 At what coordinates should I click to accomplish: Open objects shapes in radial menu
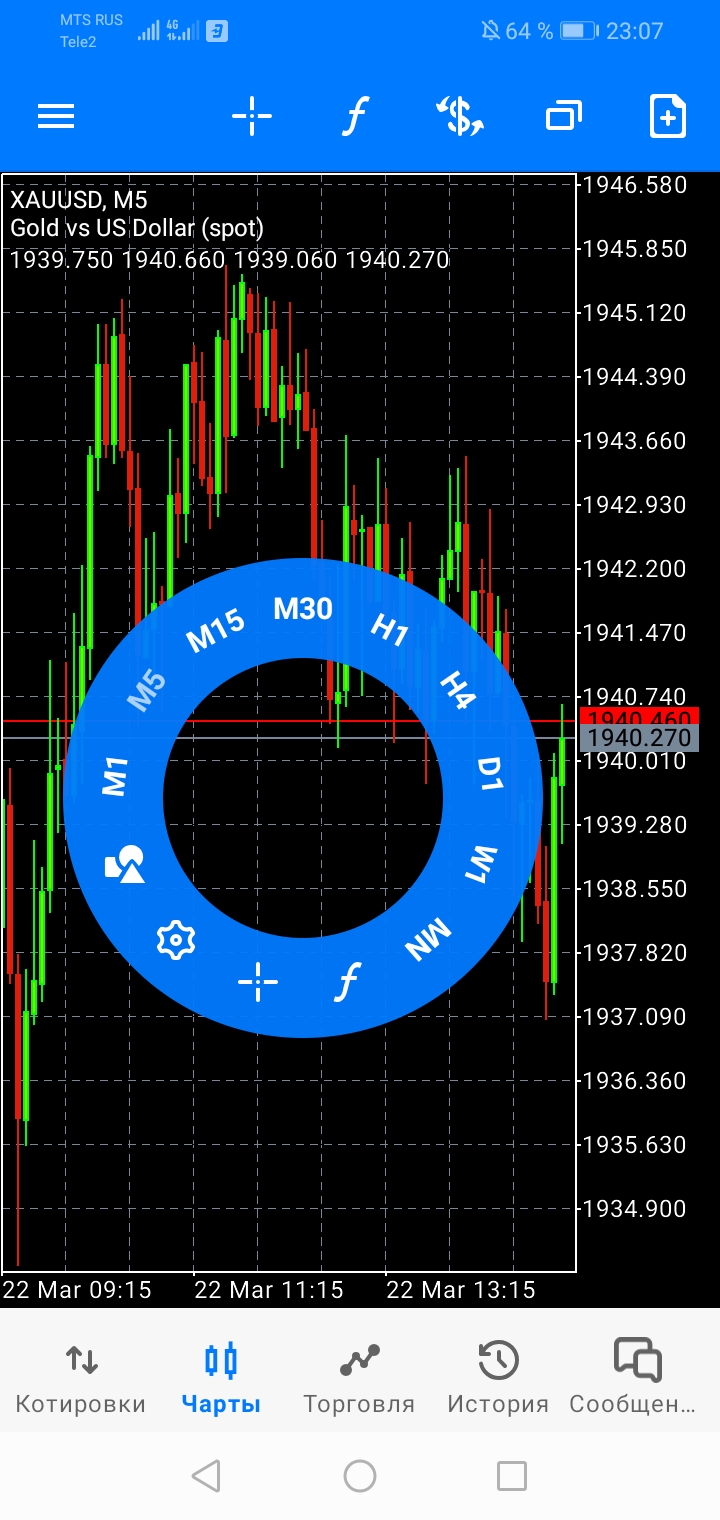pos(125,864)
